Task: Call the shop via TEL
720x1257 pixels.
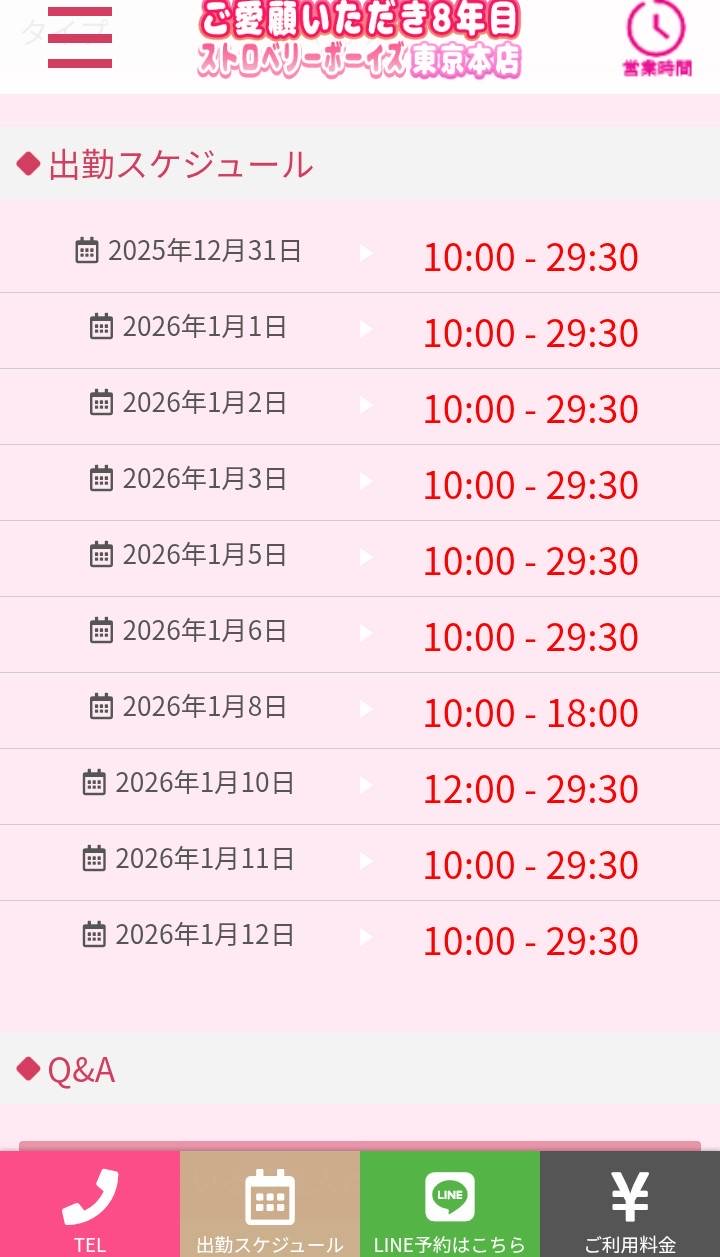Action: [x=90, y=1204]
